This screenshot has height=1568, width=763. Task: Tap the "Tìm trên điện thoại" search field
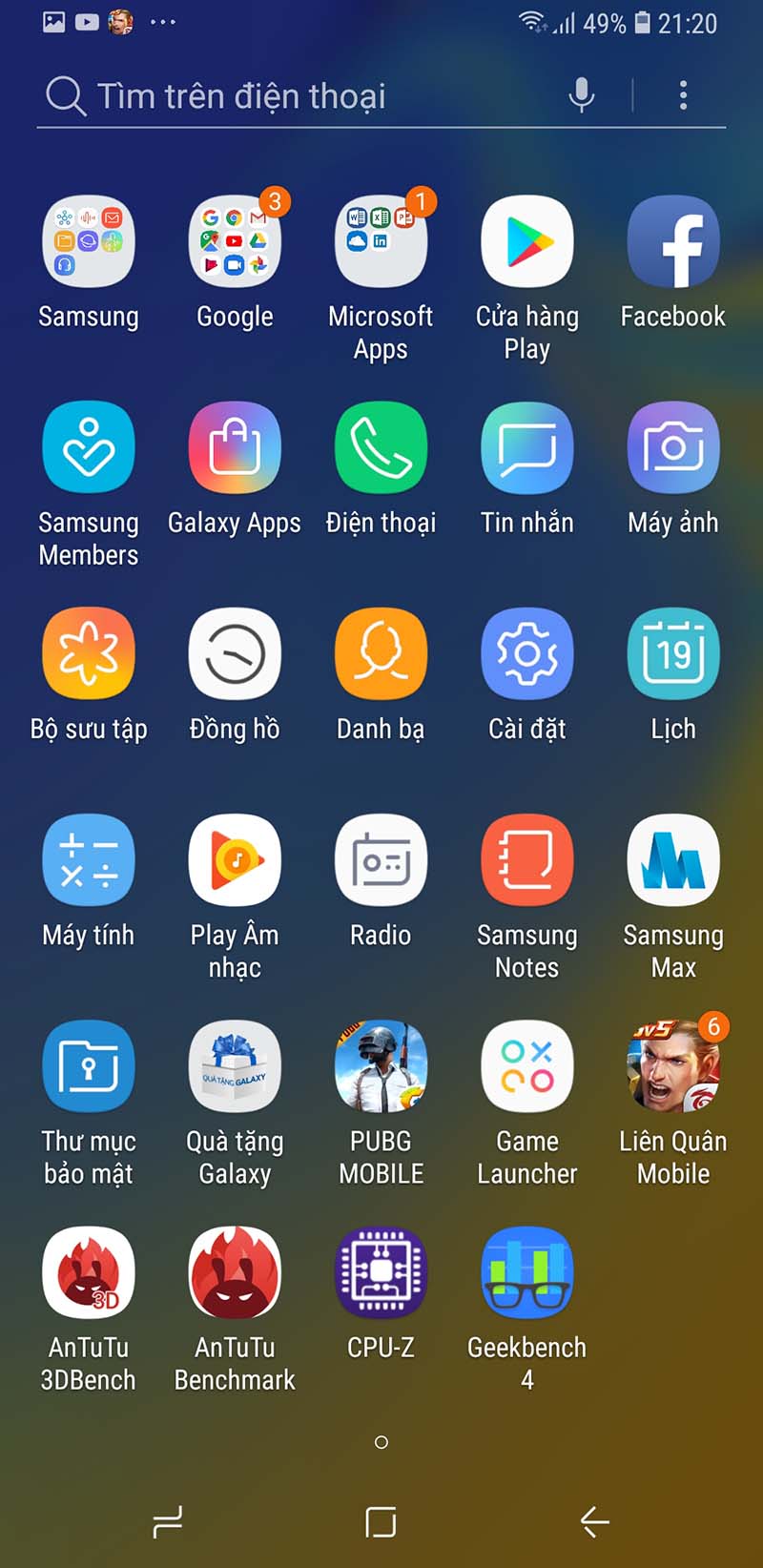click(286, 96)
